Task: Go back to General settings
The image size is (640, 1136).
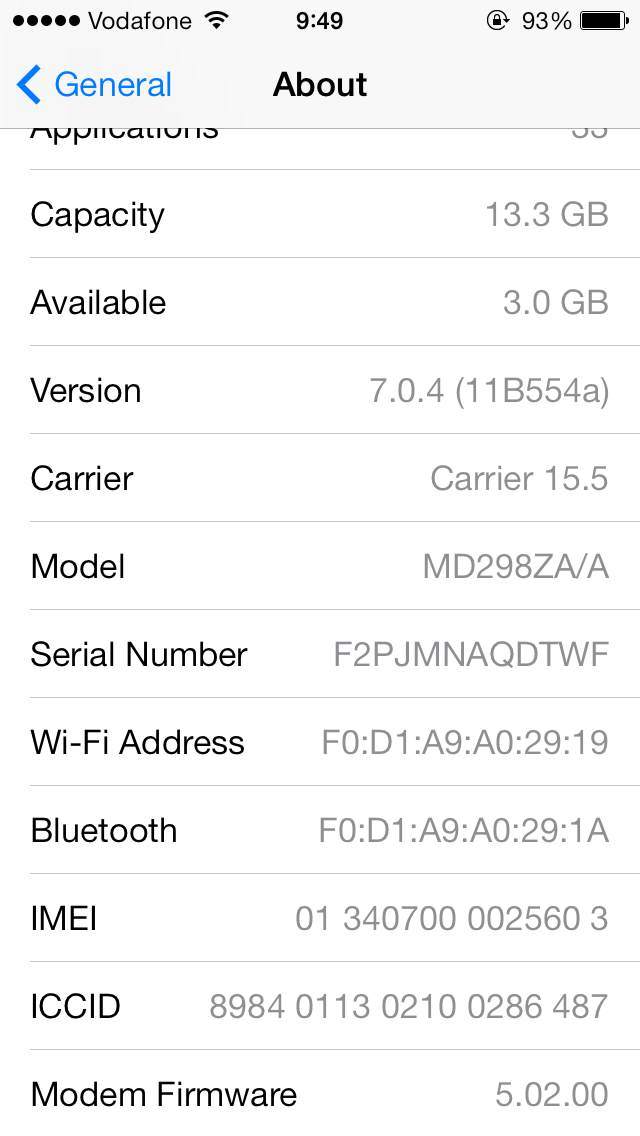Action: [x=94, y=85]
